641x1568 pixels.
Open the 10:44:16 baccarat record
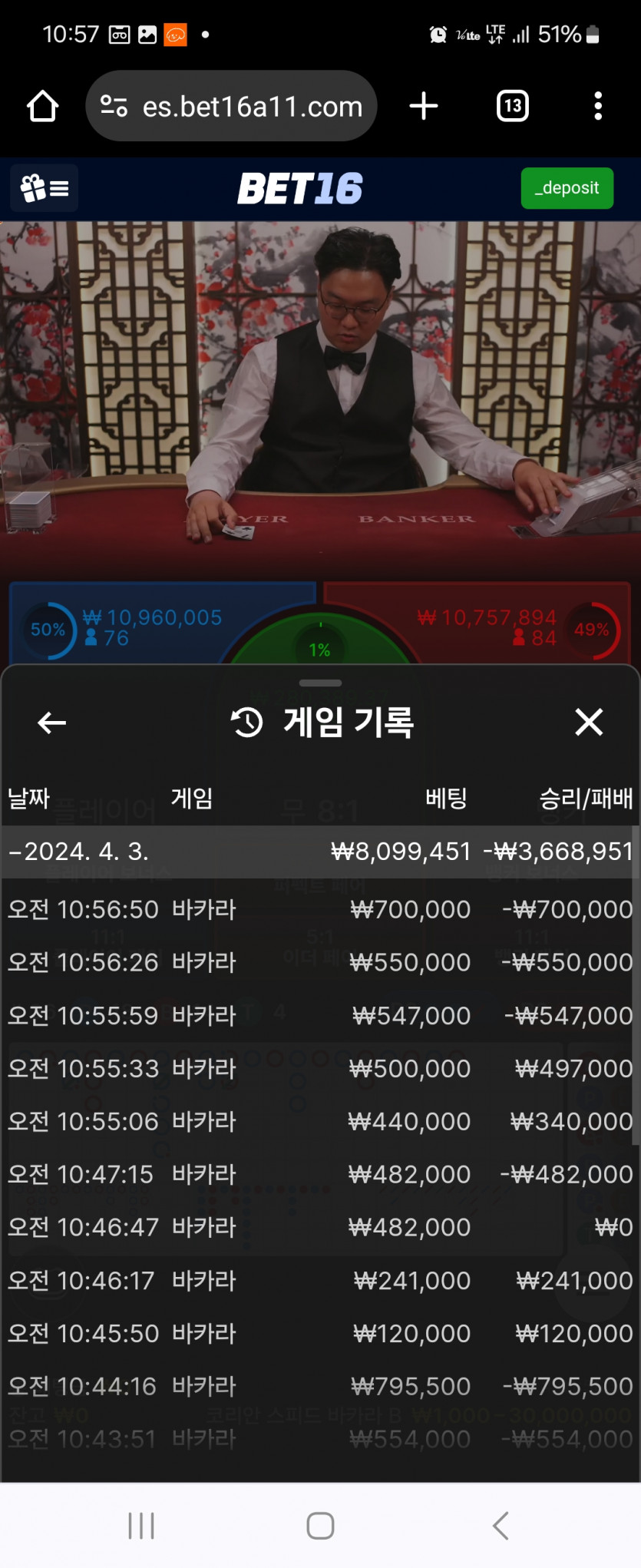click(x=319, y=1387)
